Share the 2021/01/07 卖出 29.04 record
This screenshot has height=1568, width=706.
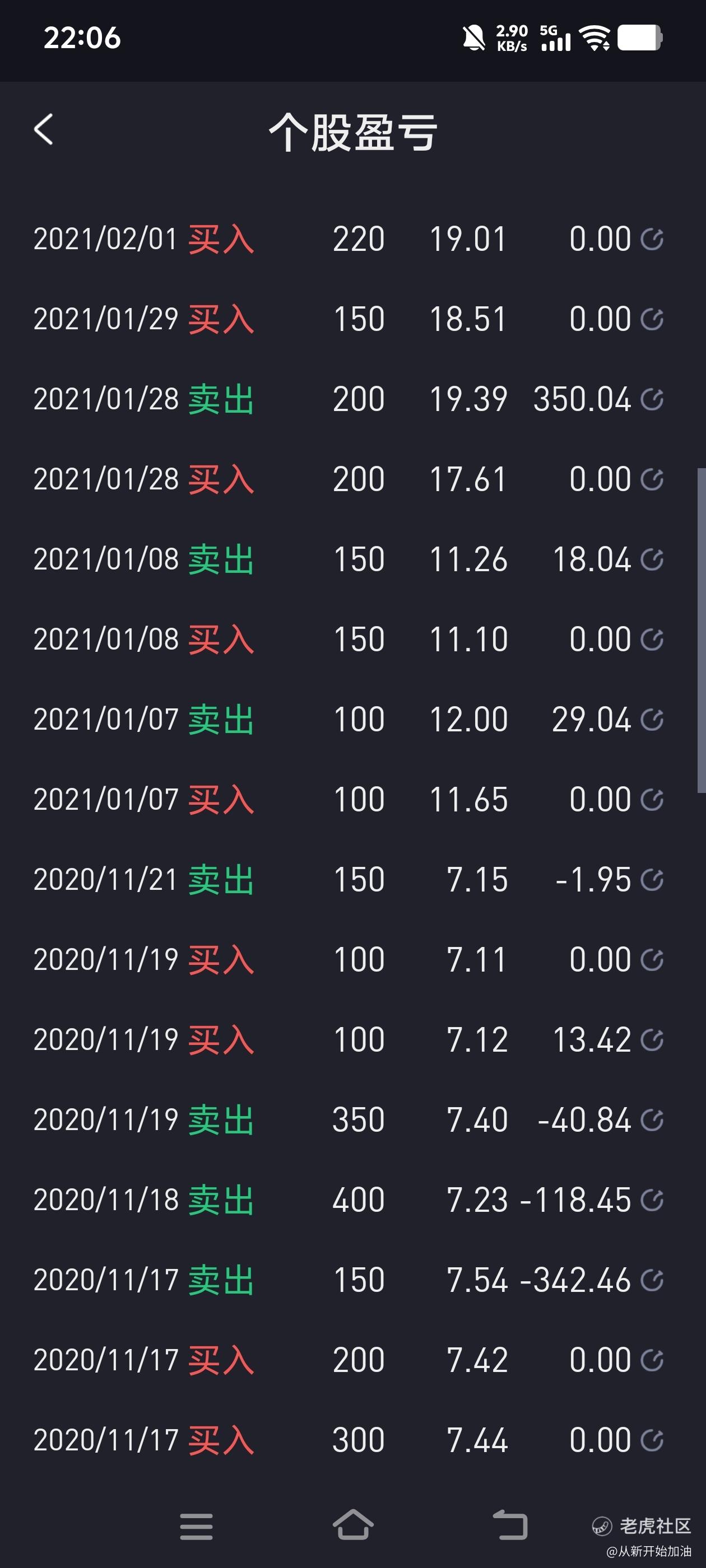point(652,720)
